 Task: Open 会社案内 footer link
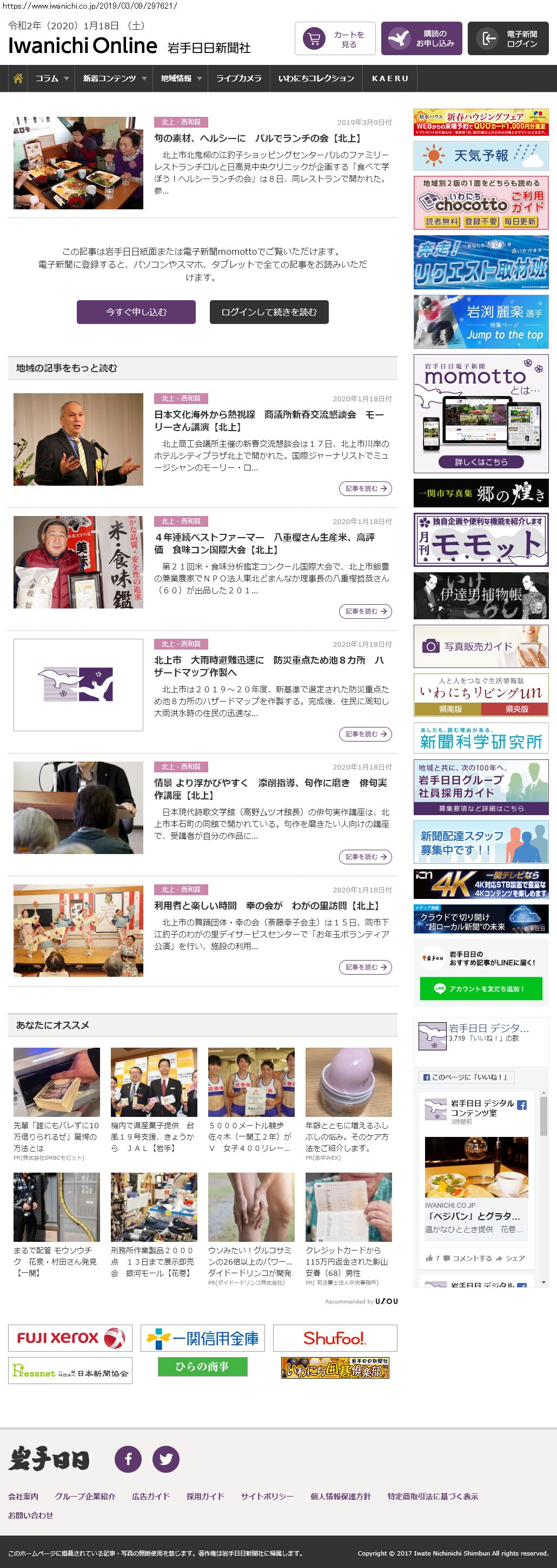pyautogui.click(x=23, y=1496)
